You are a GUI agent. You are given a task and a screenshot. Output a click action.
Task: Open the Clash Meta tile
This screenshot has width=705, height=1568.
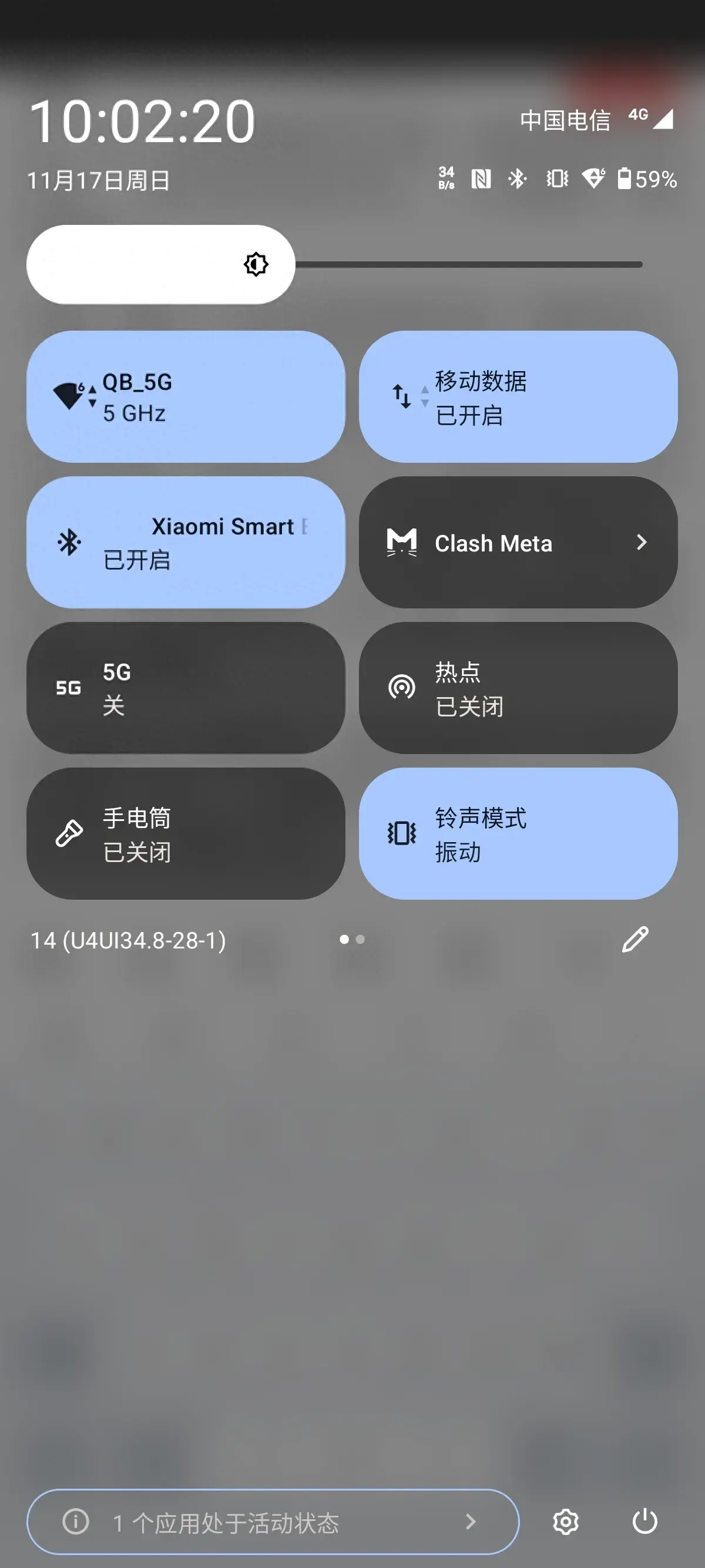(518, 541)
